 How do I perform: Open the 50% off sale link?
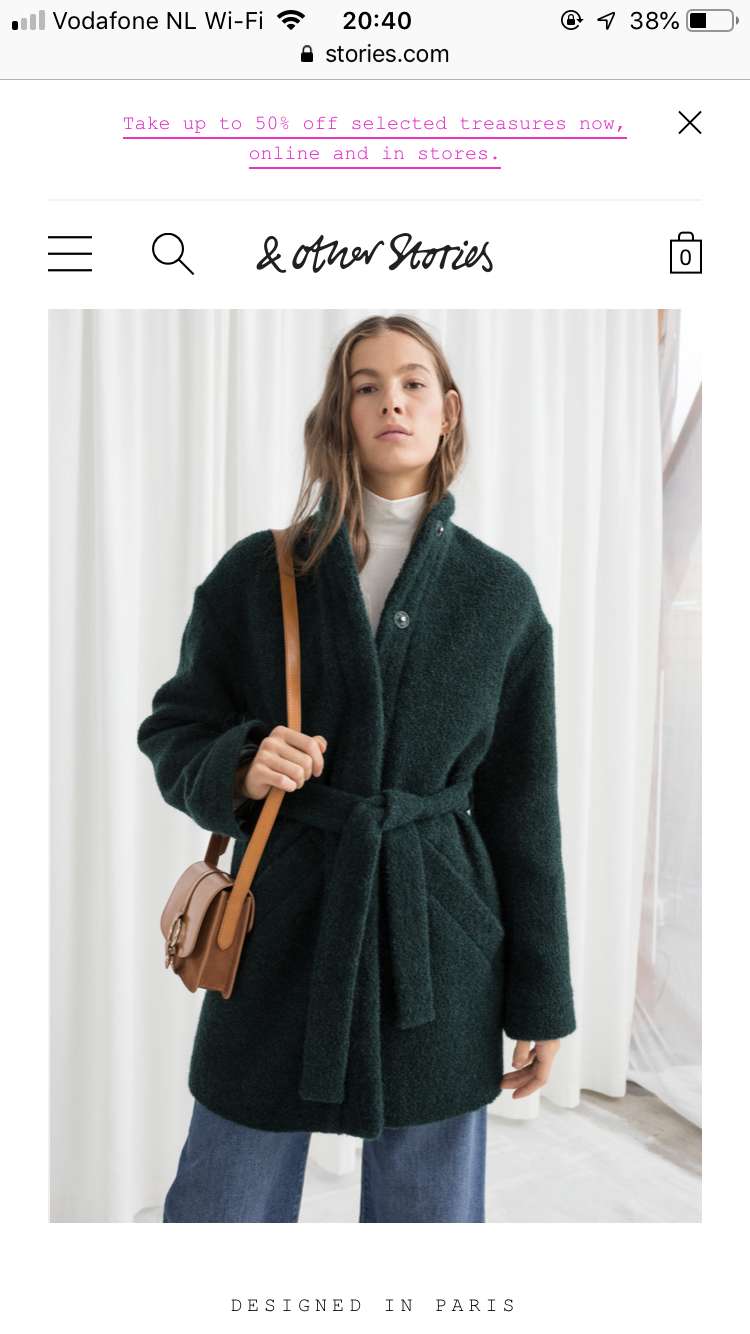coord(375,139)
